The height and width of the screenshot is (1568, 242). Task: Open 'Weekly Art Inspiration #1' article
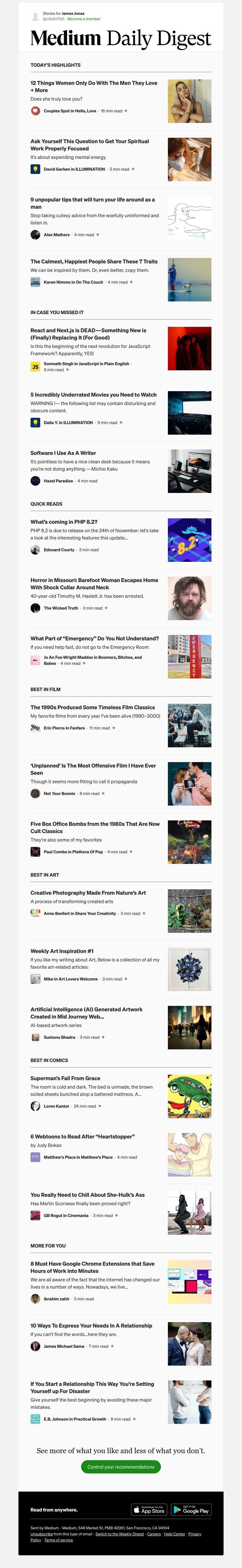coord(62,951)
